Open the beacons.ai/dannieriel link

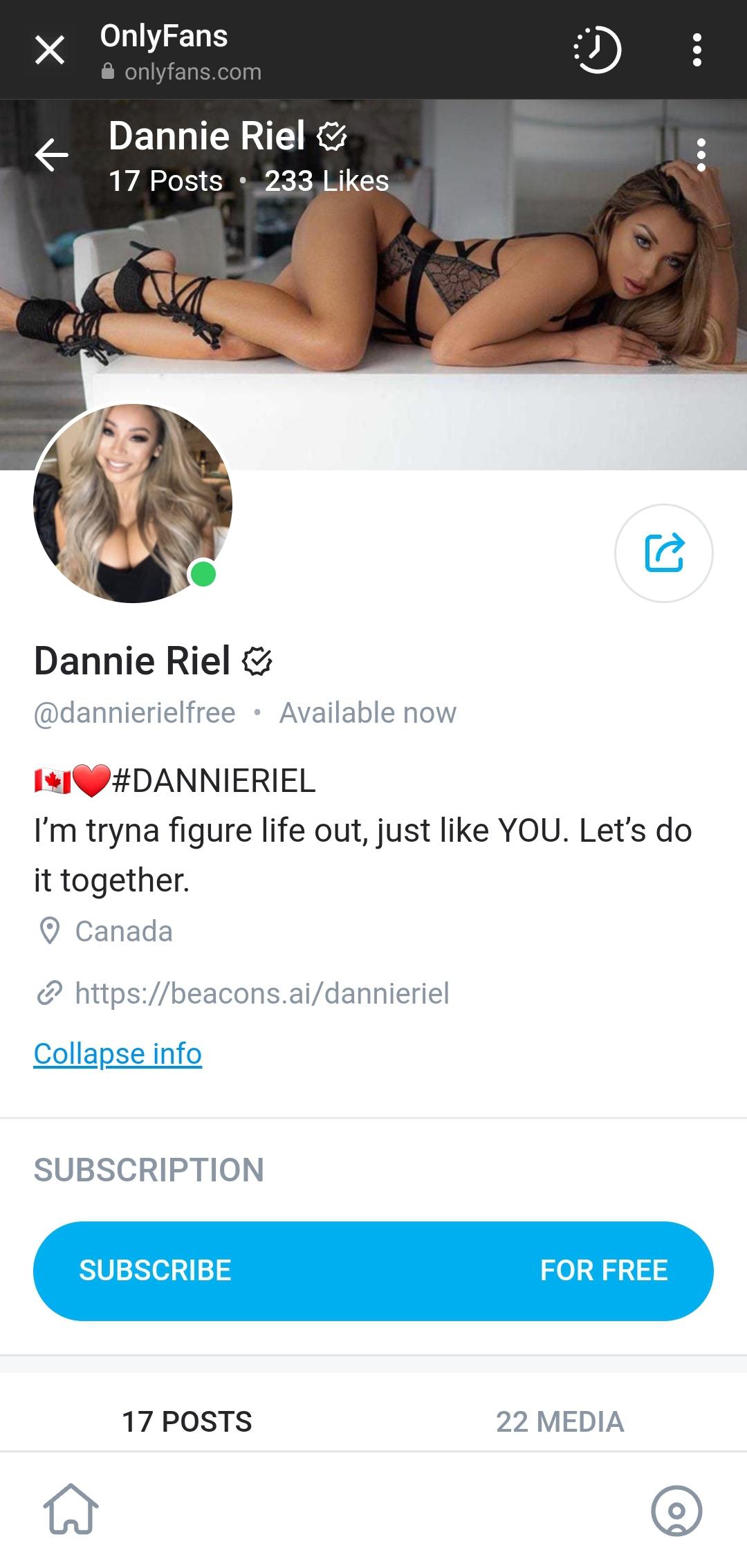(261, 993)
